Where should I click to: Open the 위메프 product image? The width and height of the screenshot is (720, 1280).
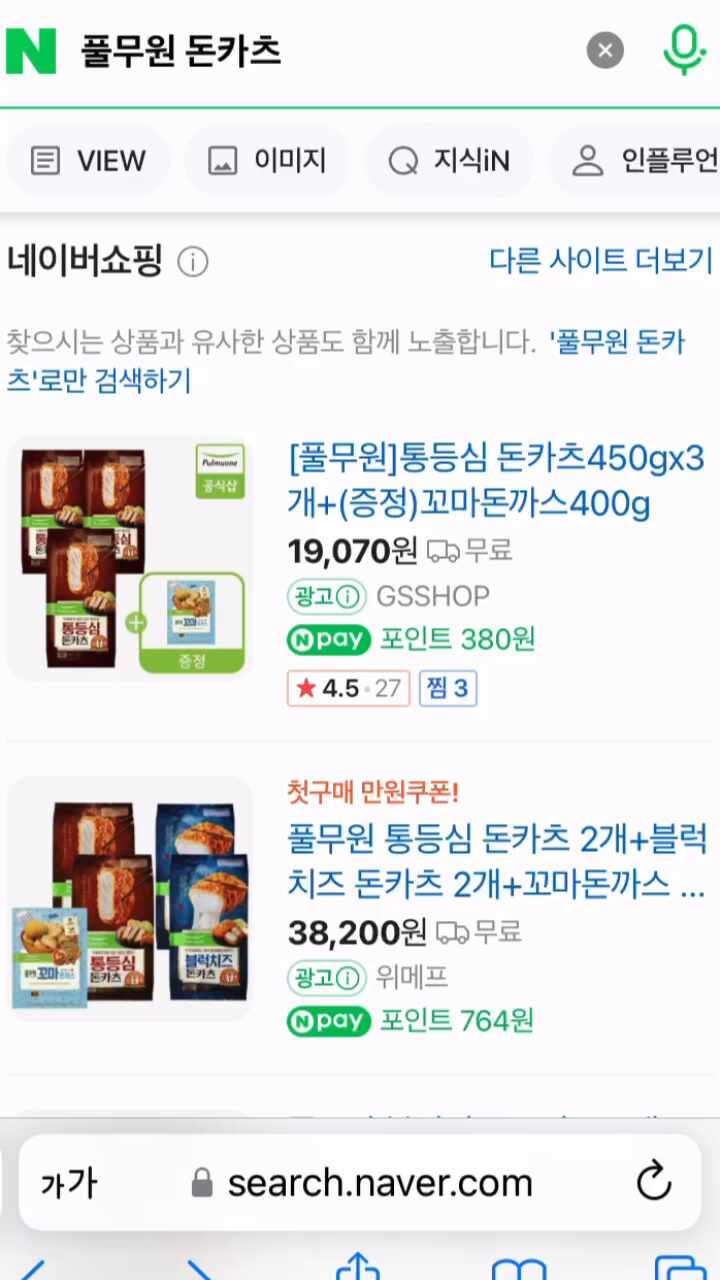tap(130, 898)
